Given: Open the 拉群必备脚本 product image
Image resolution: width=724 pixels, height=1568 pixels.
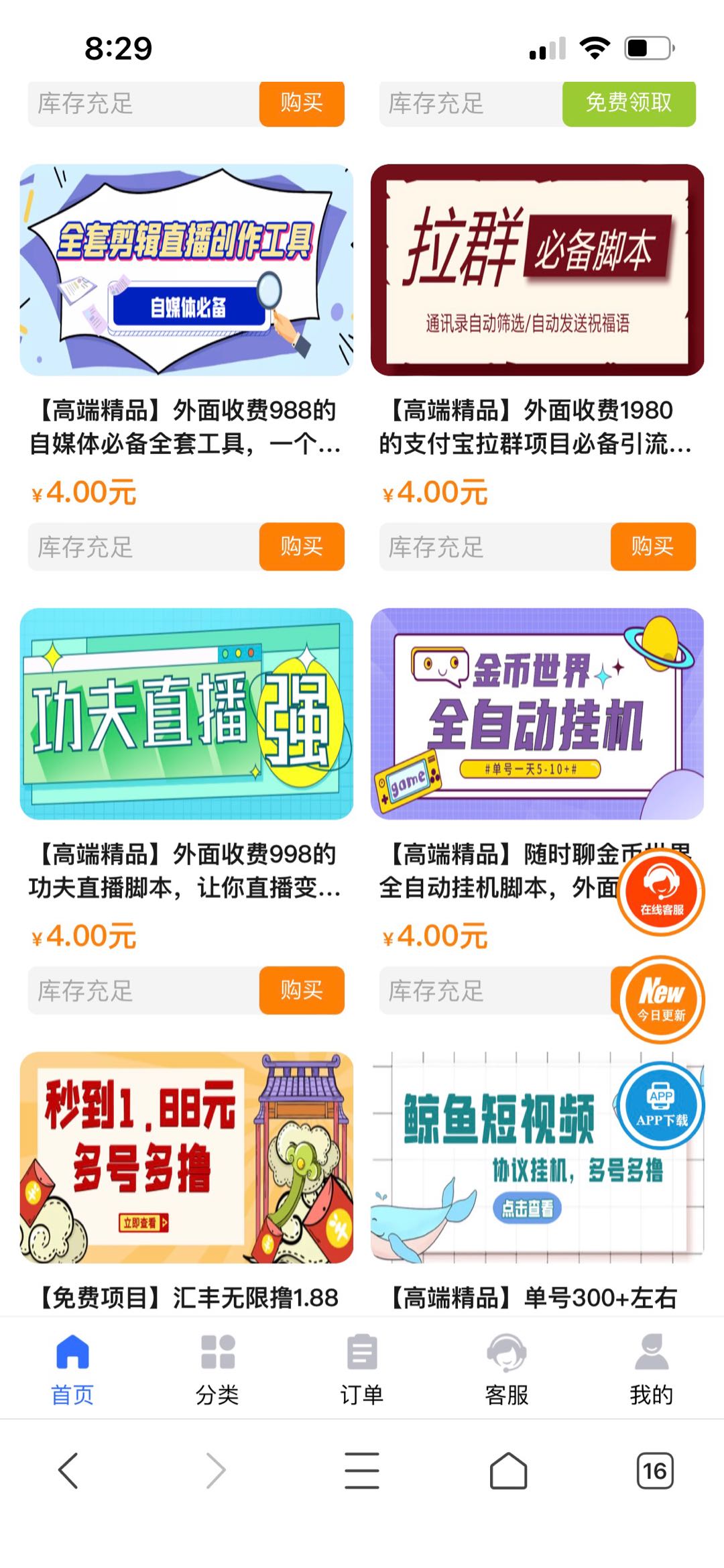Looking at the screenshot, I should [537, 270].
